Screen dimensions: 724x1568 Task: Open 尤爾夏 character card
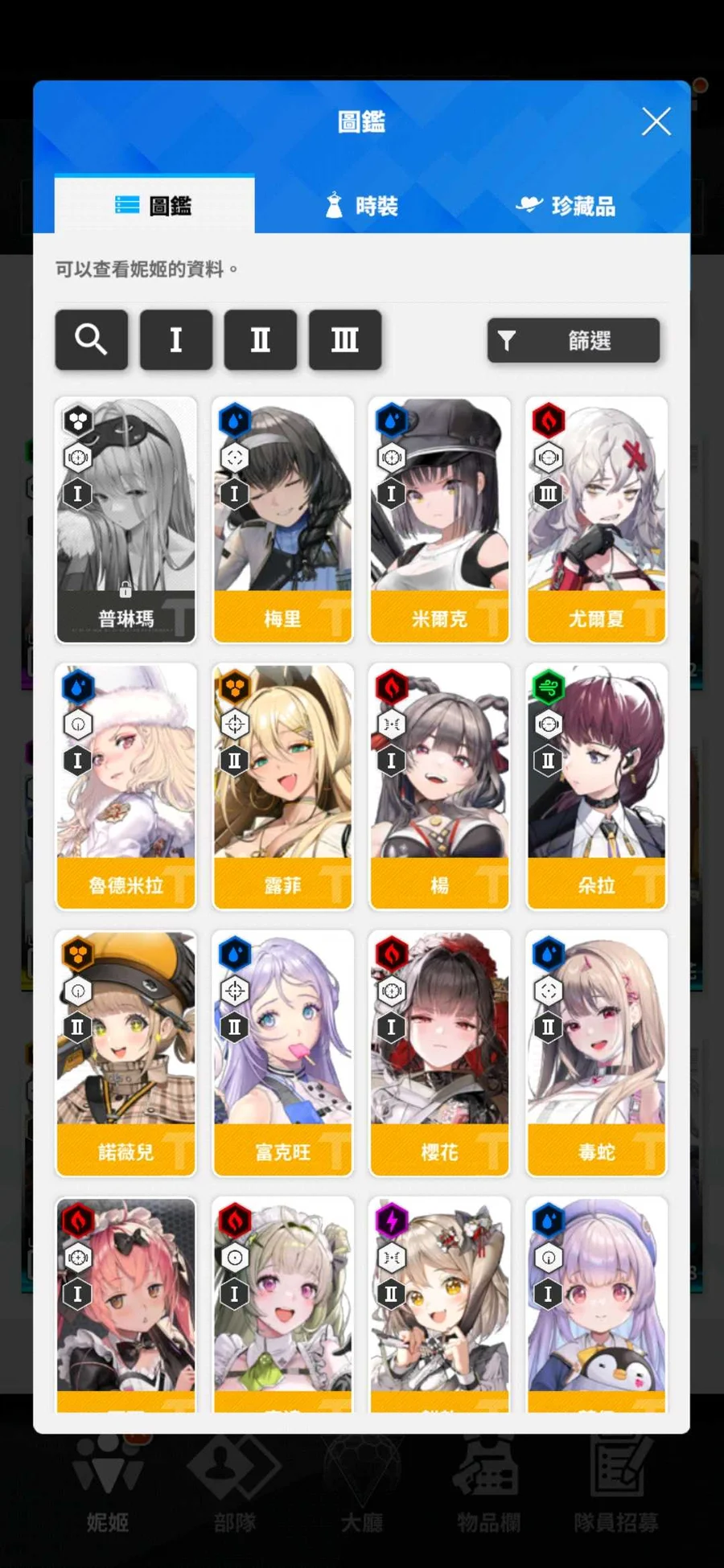596,520
